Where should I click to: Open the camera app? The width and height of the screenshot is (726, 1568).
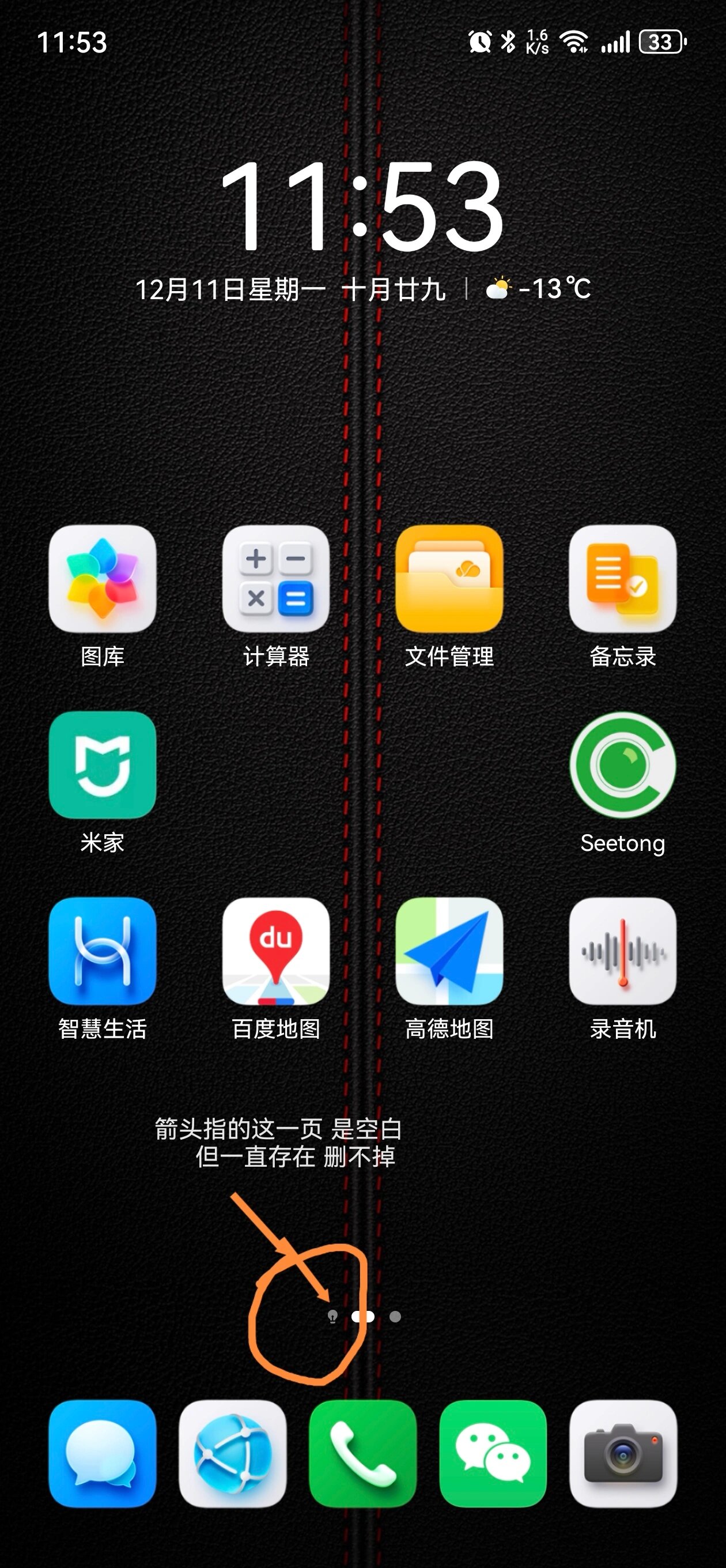(x=622, y=1453)
